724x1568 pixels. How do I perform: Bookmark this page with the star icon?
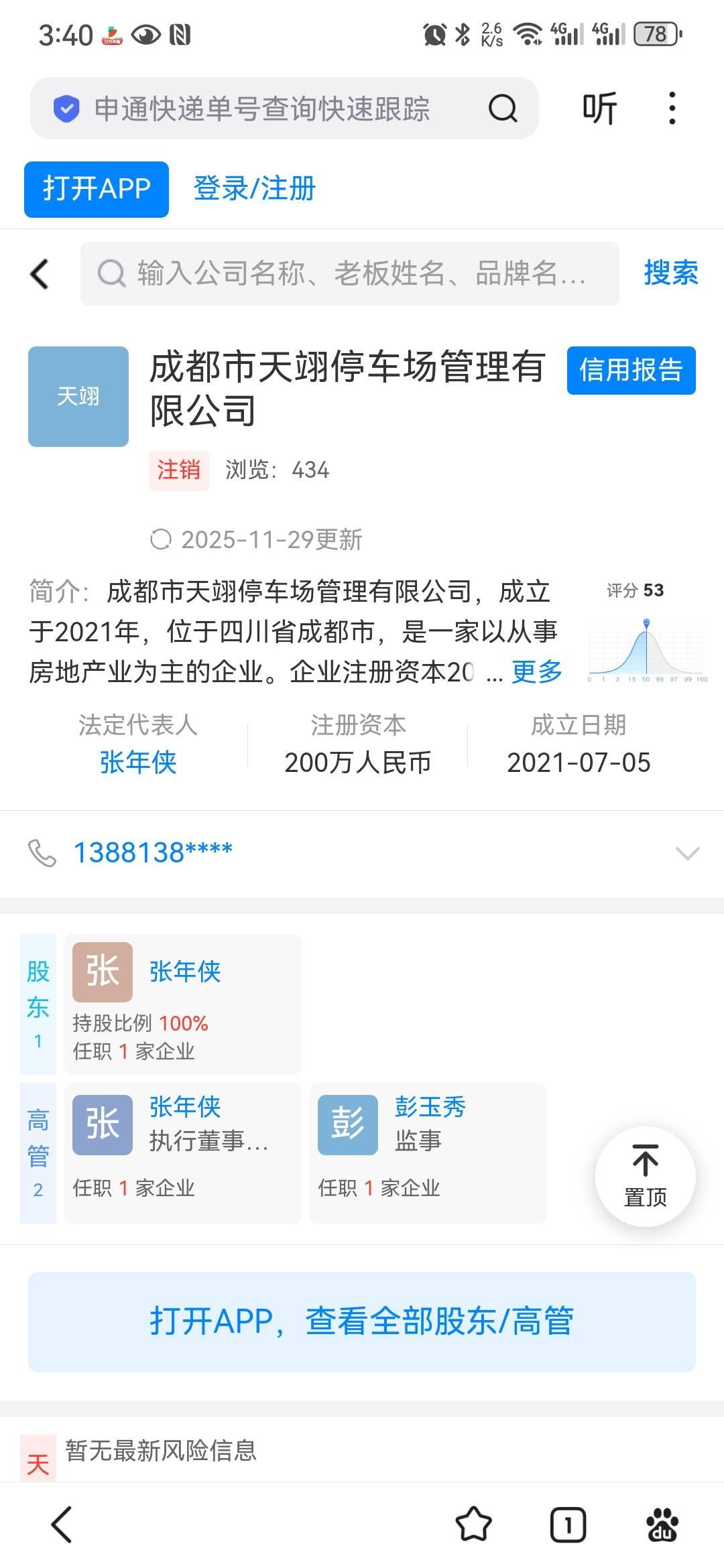click(x=473, y=1524)
